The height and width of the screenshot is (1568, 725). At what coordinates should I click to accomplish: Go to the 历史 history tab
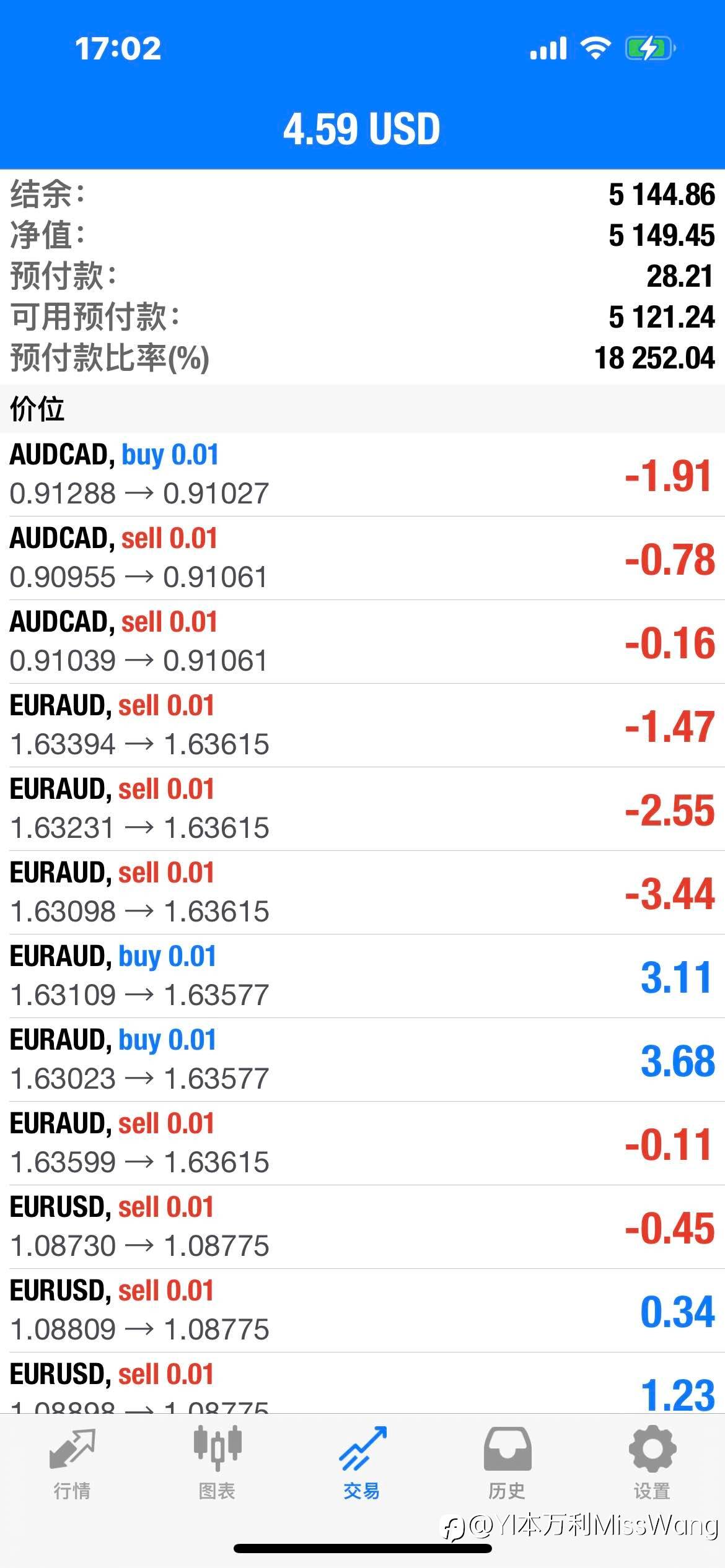click(x=507, y=1463)
